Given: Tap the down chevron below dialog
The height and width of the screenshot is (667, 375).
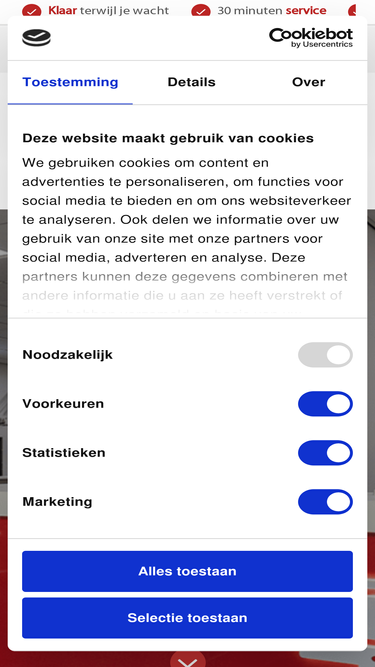Looking at the screenshot, I should (188, 660).
